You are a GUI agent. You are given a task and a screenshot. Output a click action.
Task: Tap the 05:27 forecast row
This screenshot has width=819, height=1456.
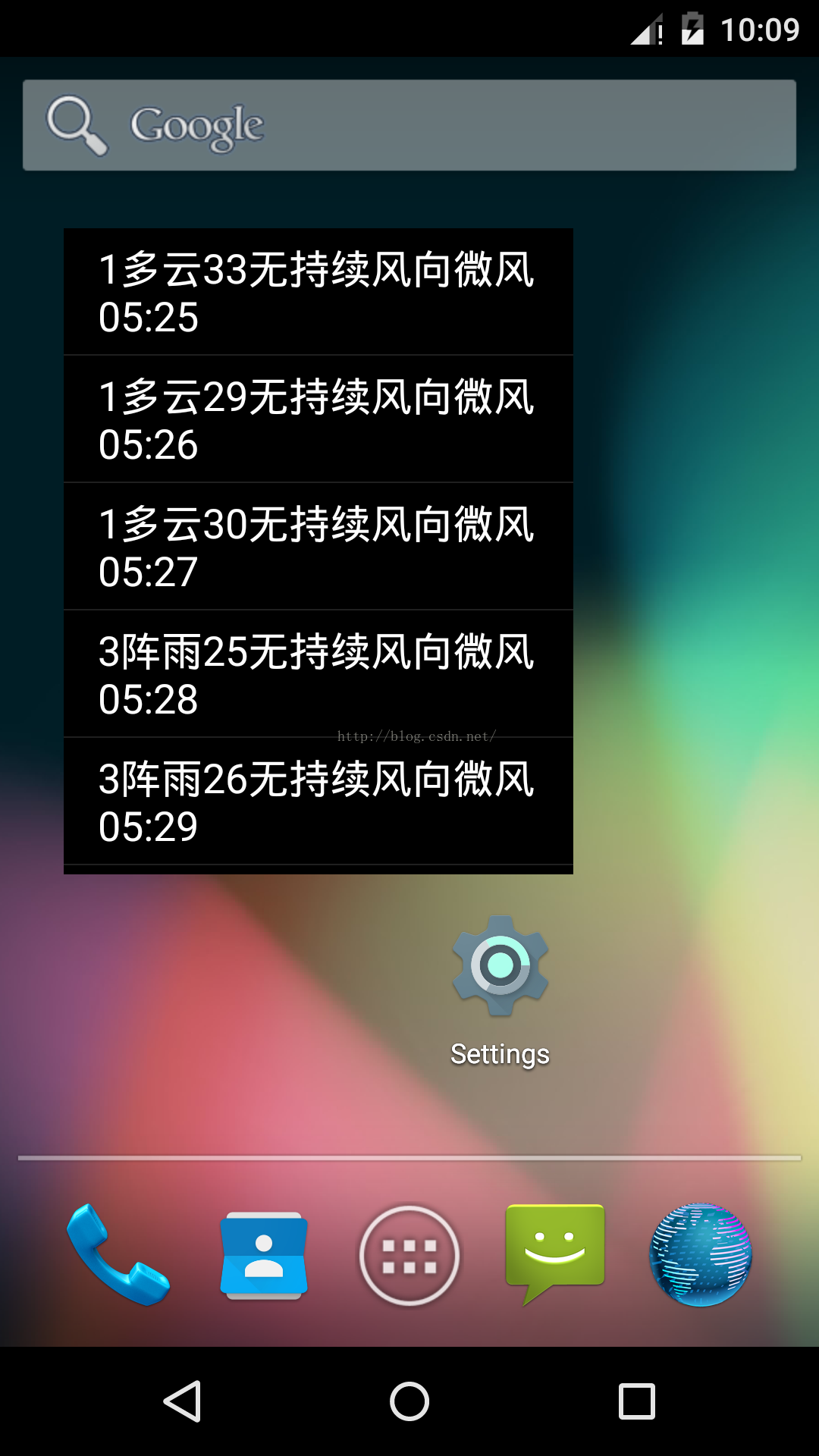pyautogui.click(x=318, y=547)
